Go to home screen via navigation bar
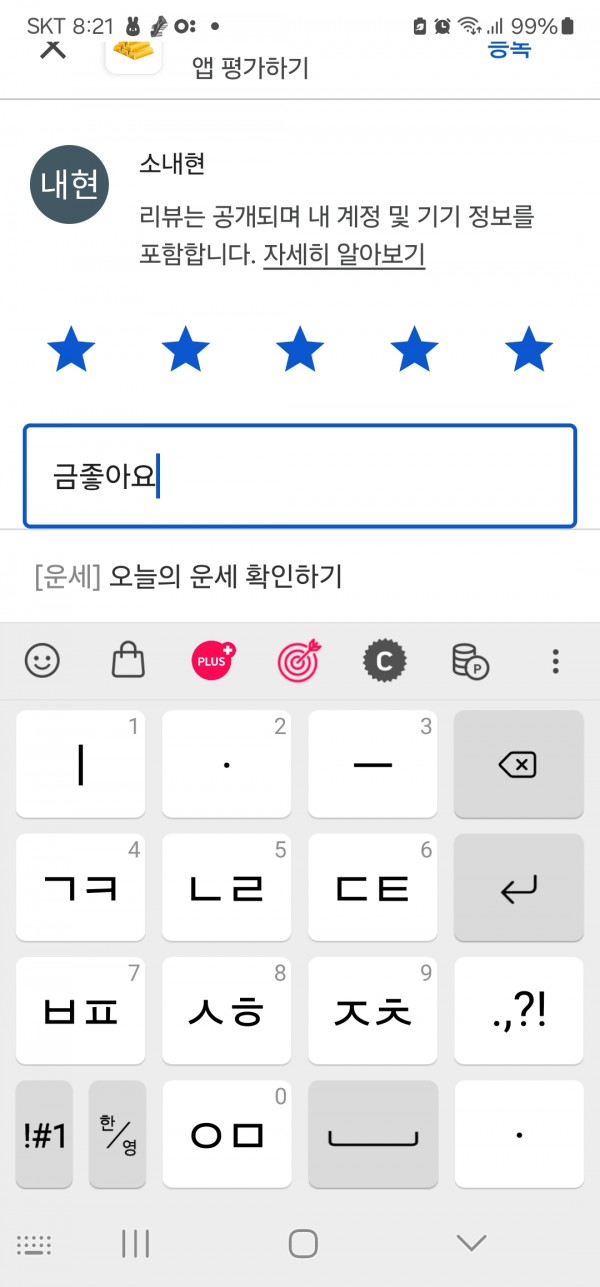Image resolution: width=600 pixels, height=1287 pixels. click(x=303, y=1243)
